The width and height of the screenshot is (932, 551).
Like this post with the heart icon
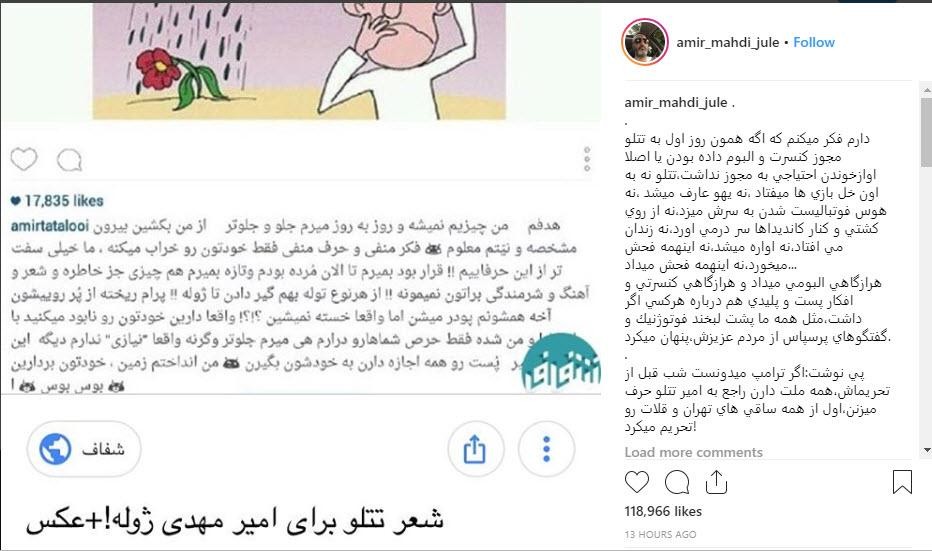[637, 482]
